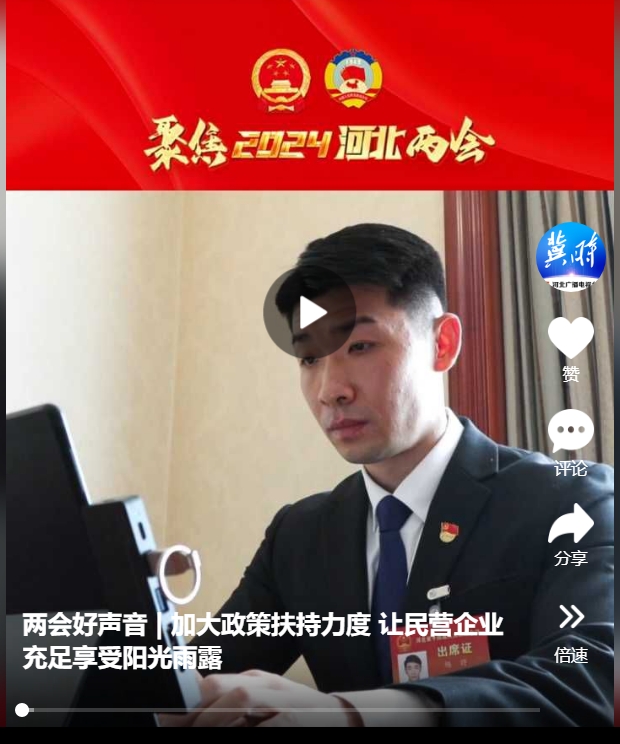Screen dimensions: 620x744
Task: Play the video
Action: pos(310,313)
